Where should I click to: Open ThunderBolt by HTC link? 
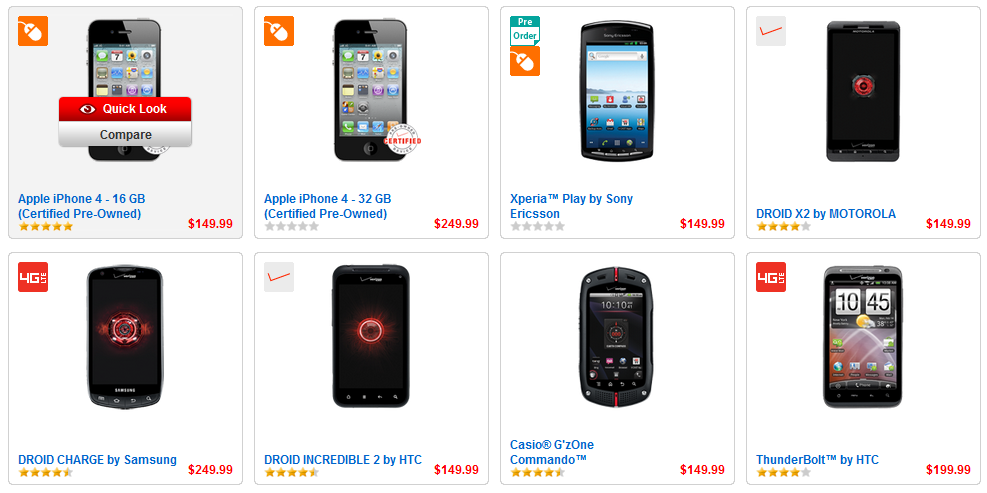[x=817, y=460]
